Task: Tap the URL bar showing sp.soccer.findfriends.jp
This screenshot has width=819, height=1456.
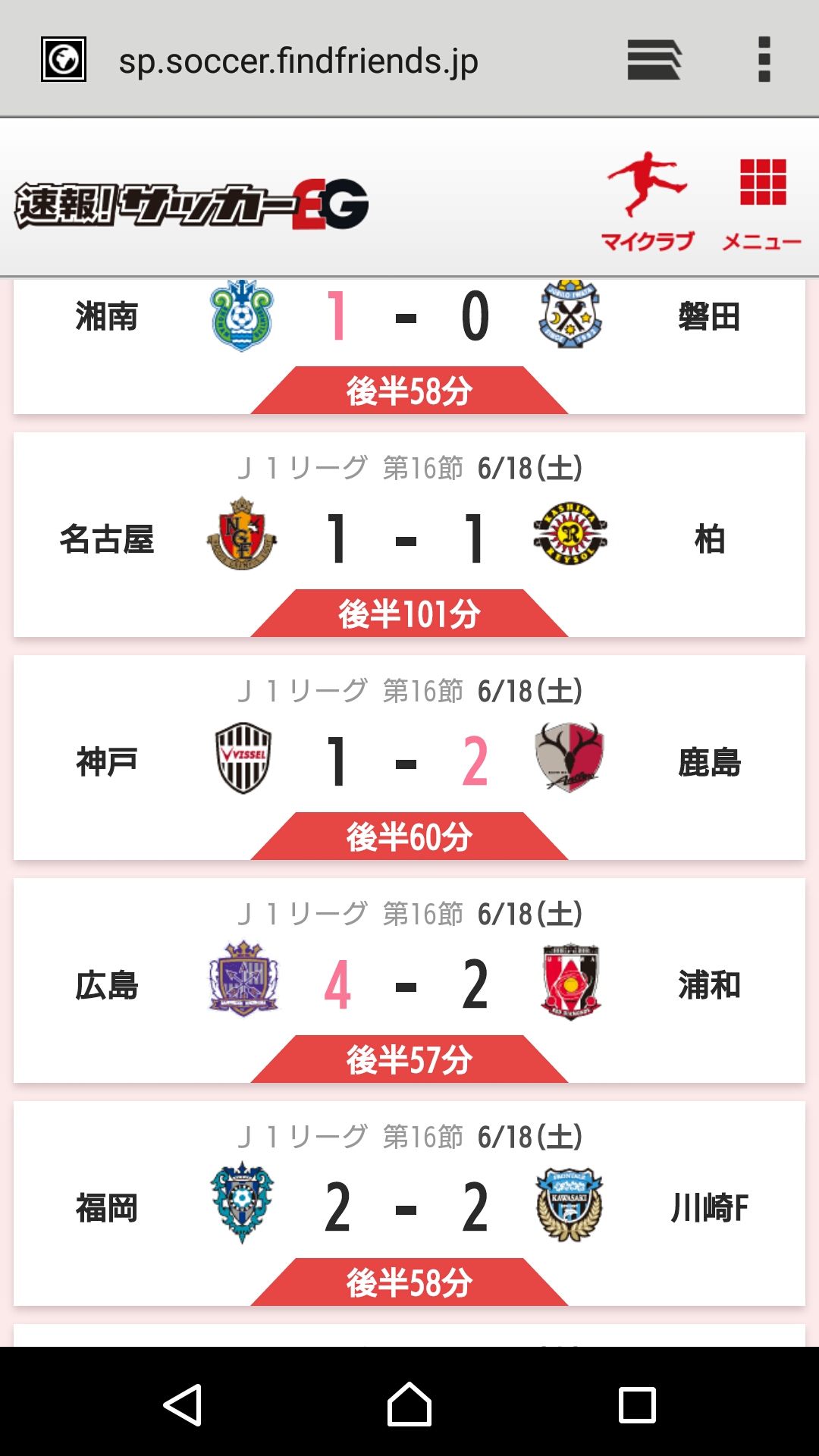Action: pos(298,61)
